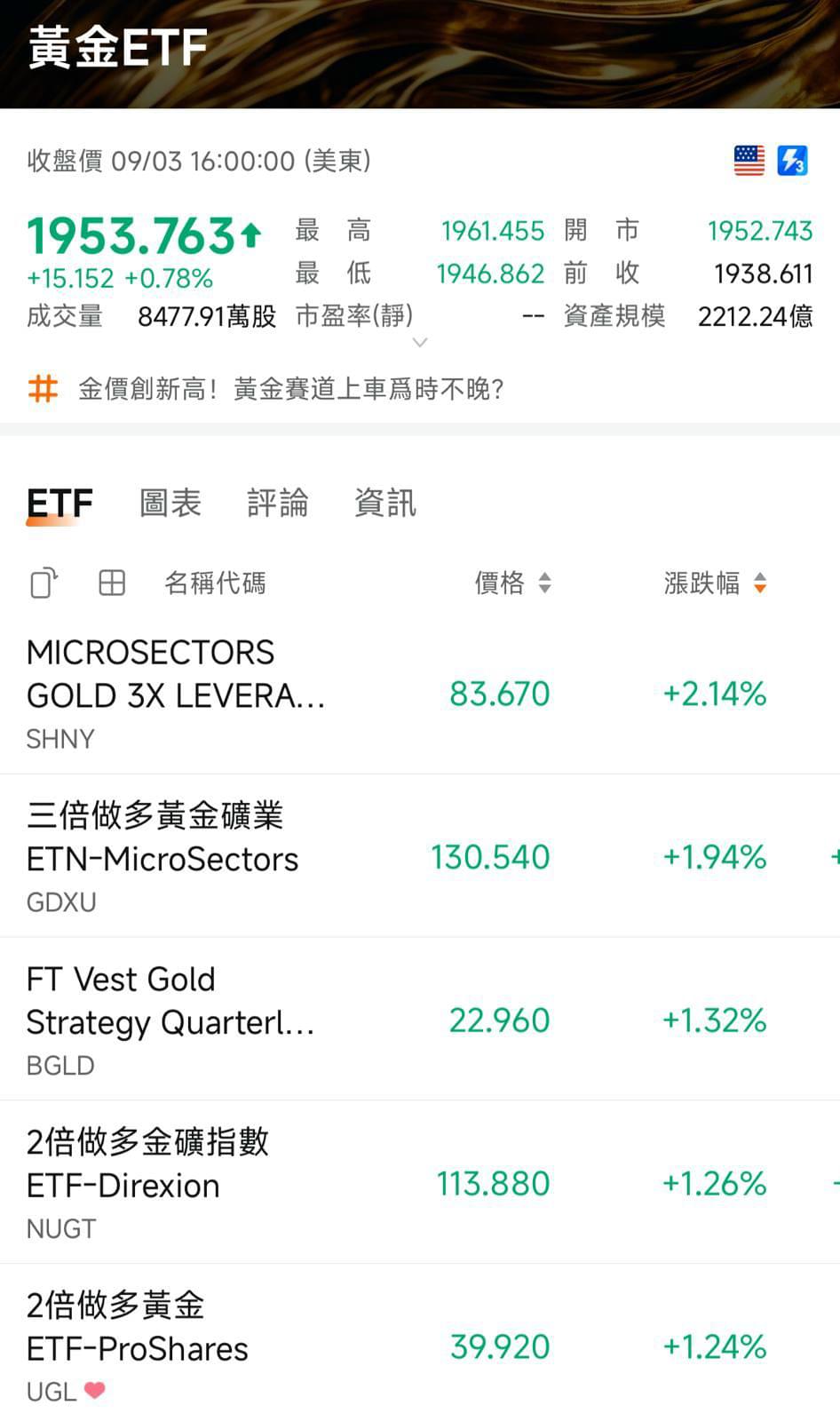Tap the Lv3 lightning quote-speed icon

793,161
